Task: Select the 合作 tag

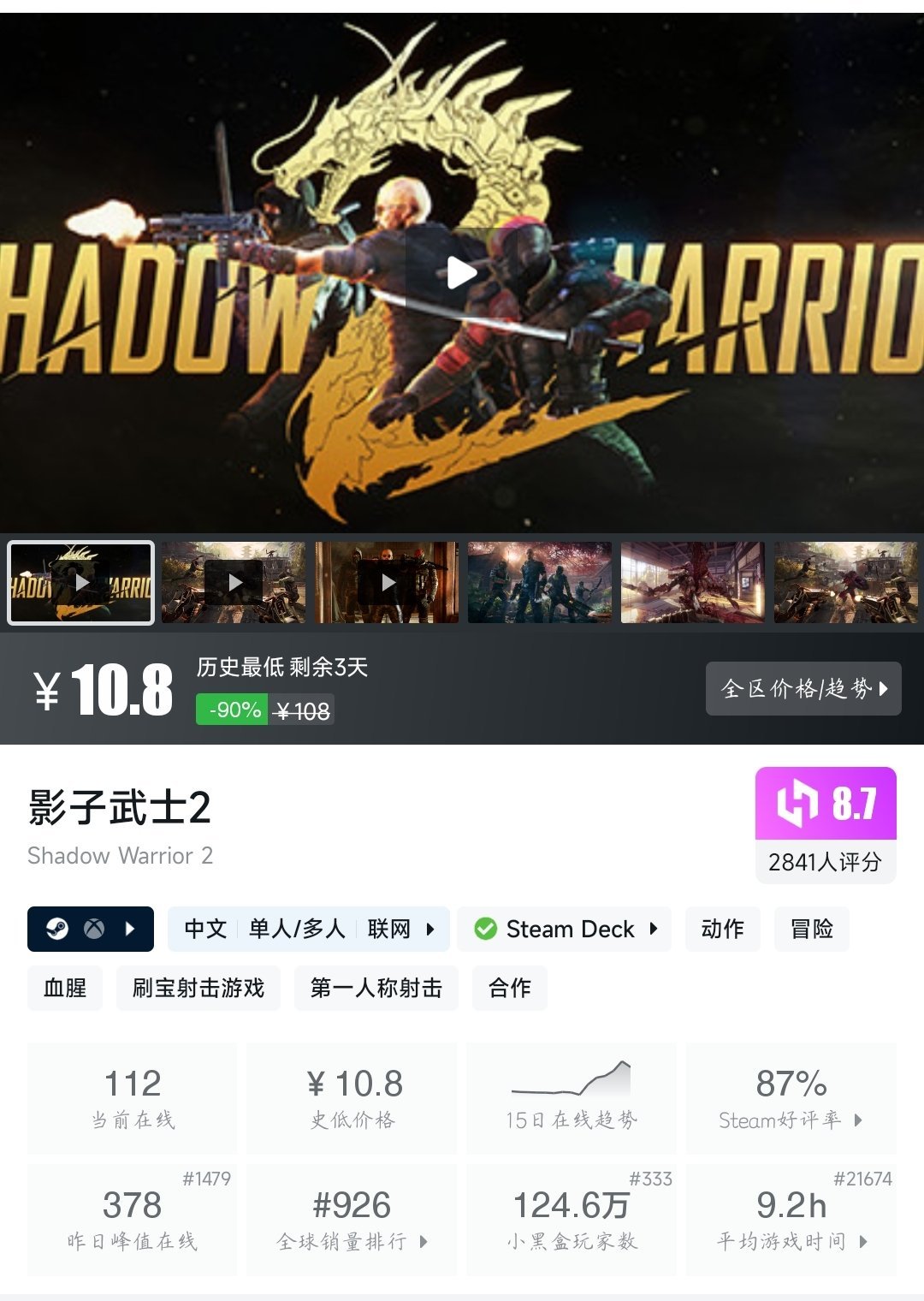Action: pyautogui.click(x=509, y=988)
